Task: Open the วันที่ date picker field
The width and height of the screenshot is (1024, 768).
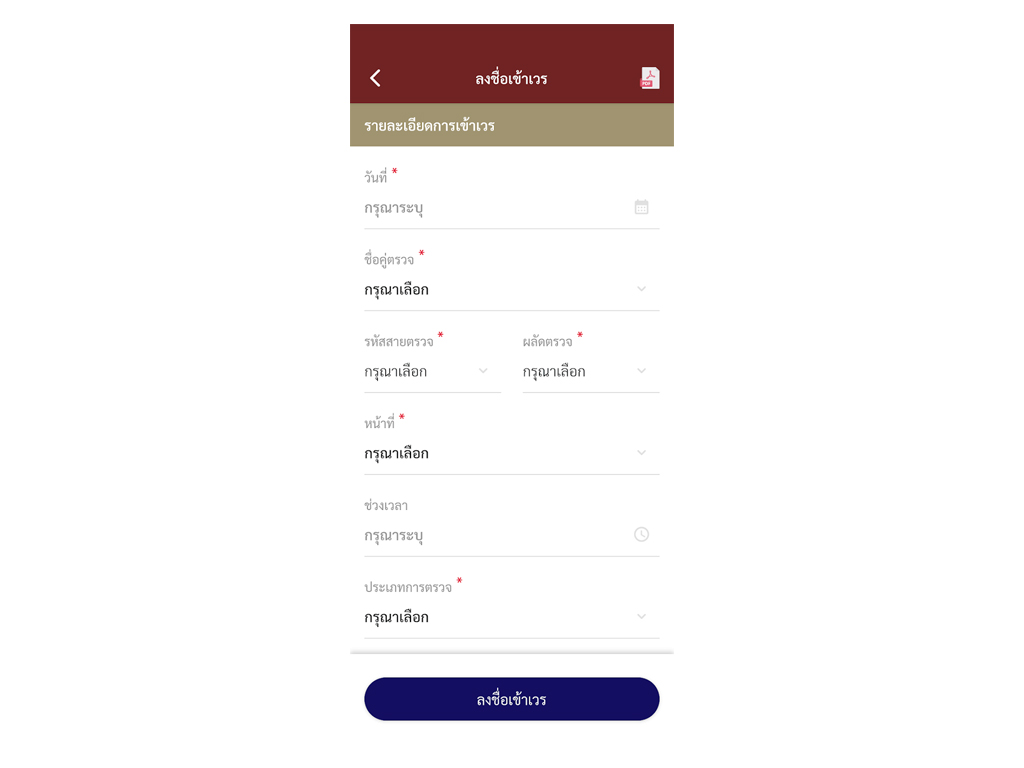Action: coord(511,208)
